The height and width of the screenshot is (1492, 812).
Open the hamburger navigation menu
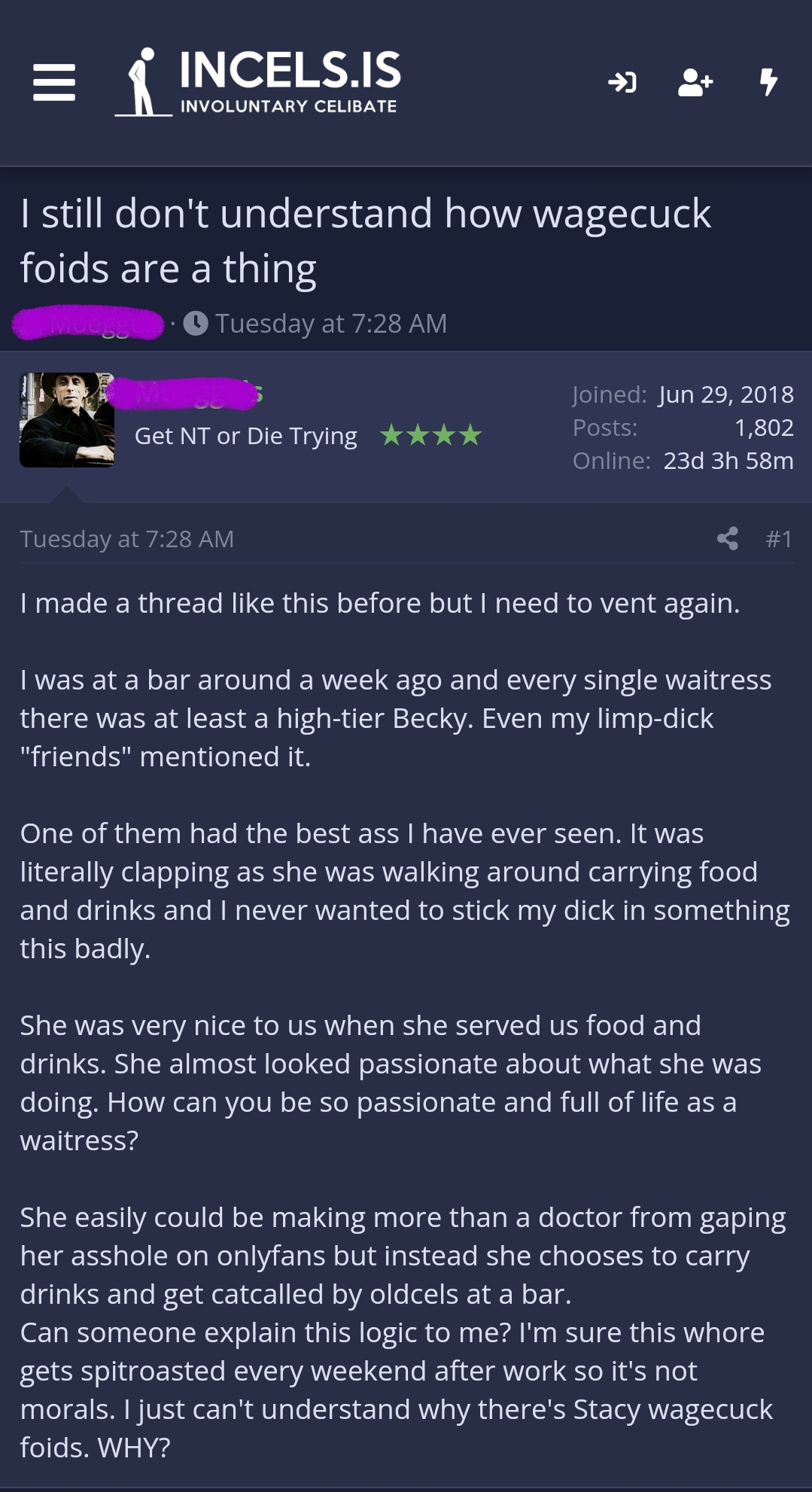tap(54, 82)
